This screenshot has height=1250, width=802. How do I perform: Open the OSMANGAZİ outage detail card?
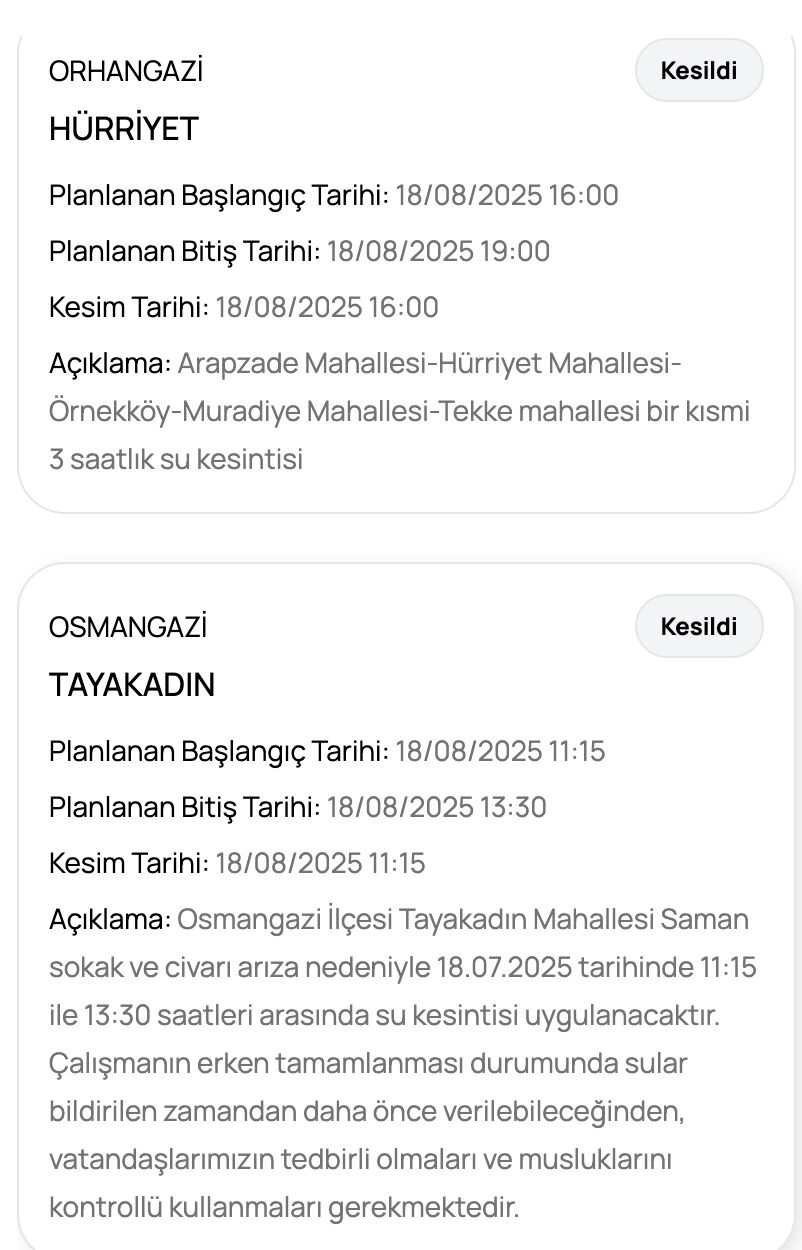coord(401,900)
